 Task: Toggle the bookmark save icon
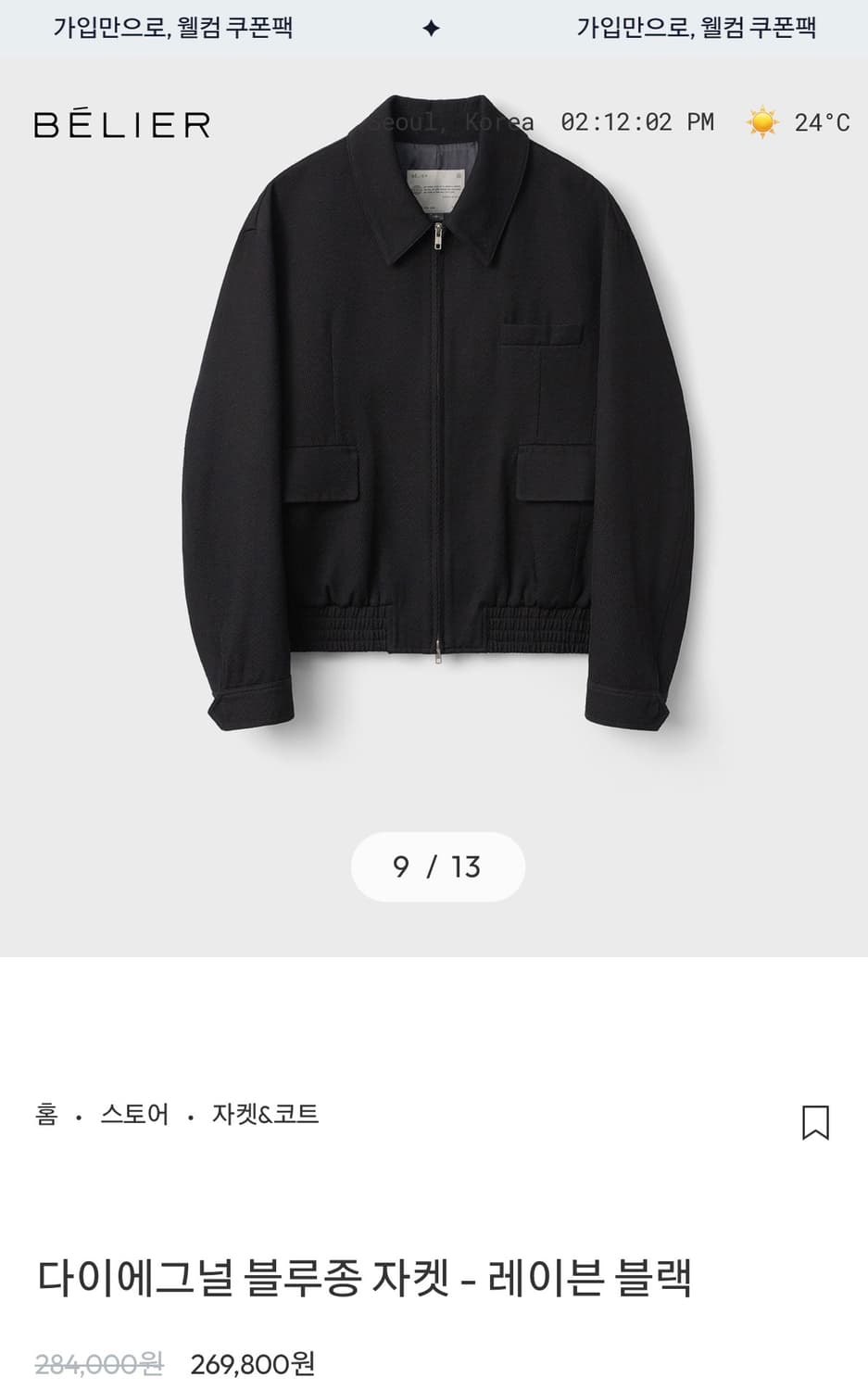click(814, 1121)
